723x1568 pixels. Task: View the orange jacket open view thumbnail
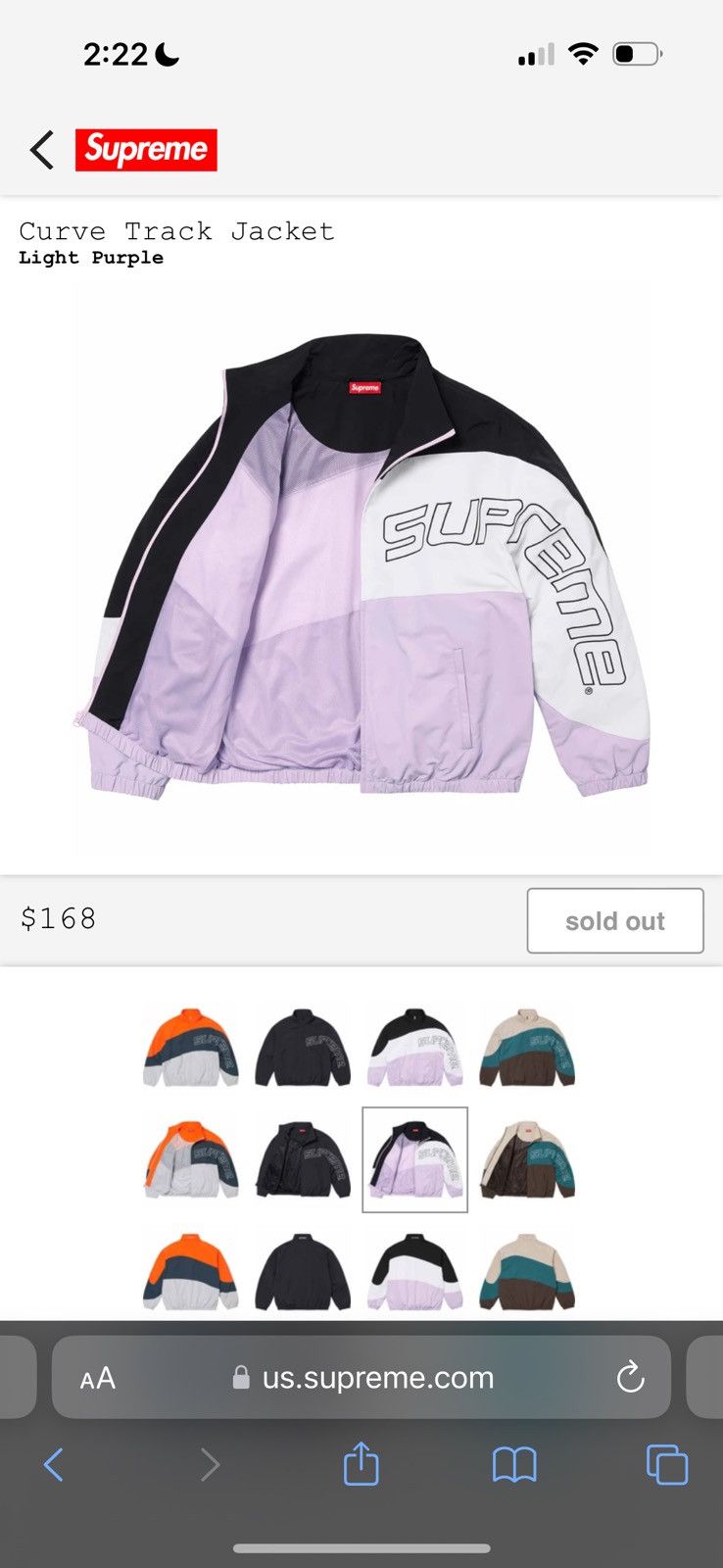pos(191,1160)
